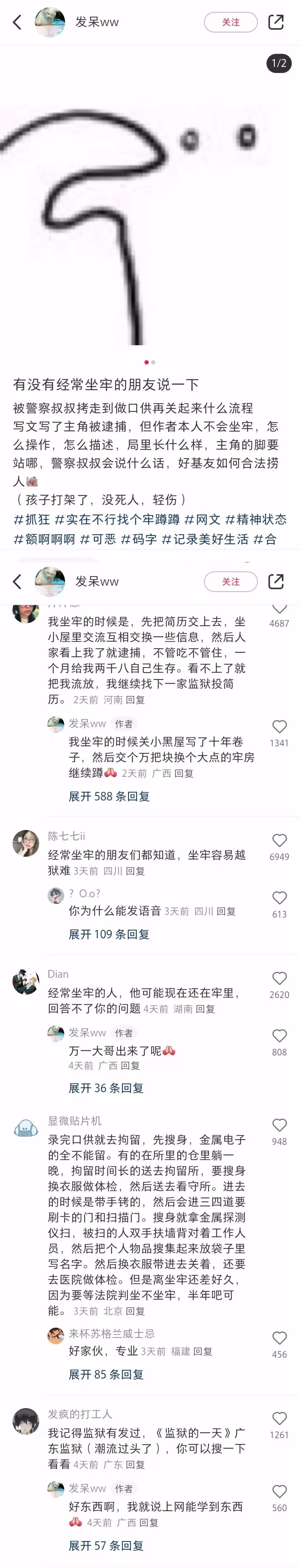Open the #网文 hashtag

click(202, 519)
